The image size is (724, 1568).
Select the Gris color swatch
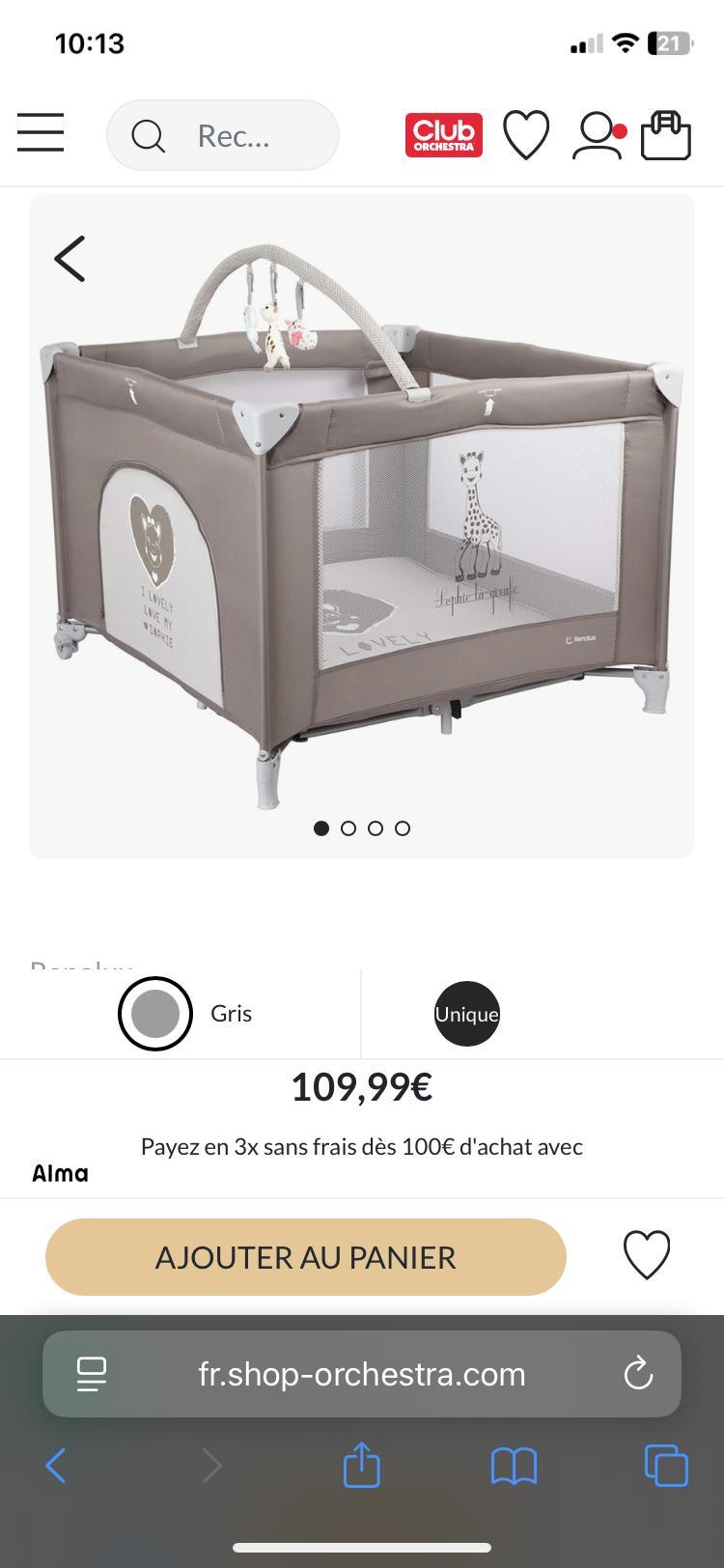point(154,1014)
